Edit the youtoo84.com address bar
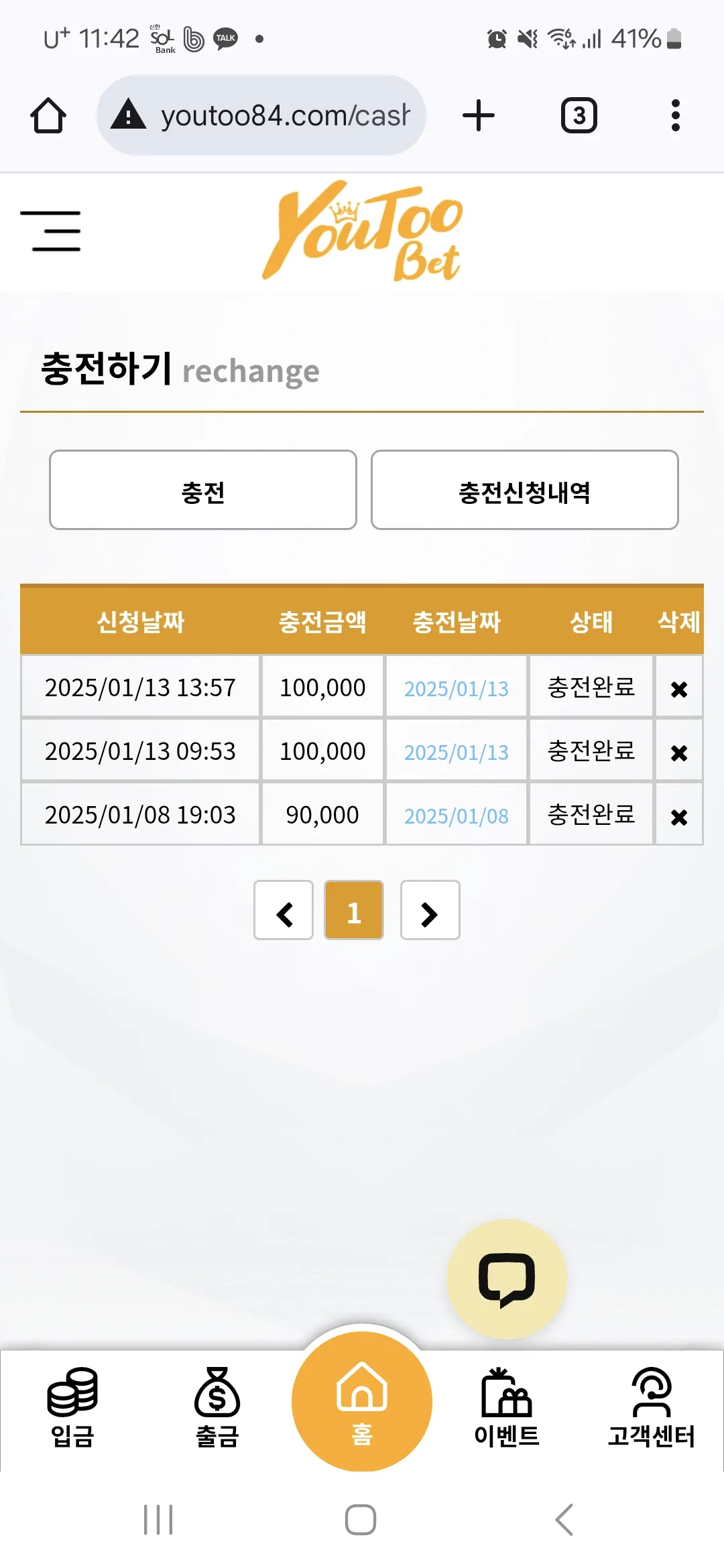The height and width of the screenshot is (1568, 724). pos(261,115)
